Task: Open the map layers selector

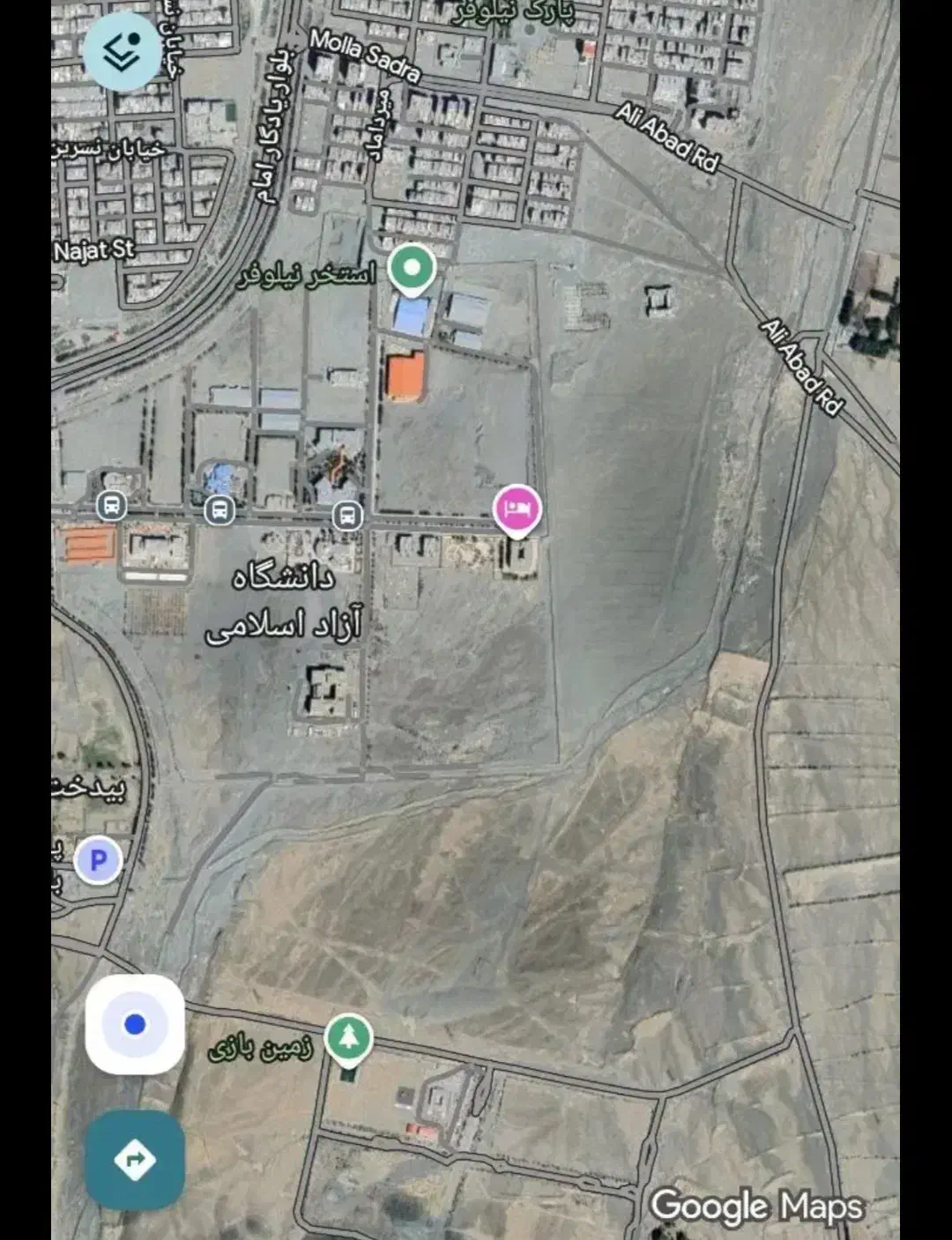Action: click(122, 52)
